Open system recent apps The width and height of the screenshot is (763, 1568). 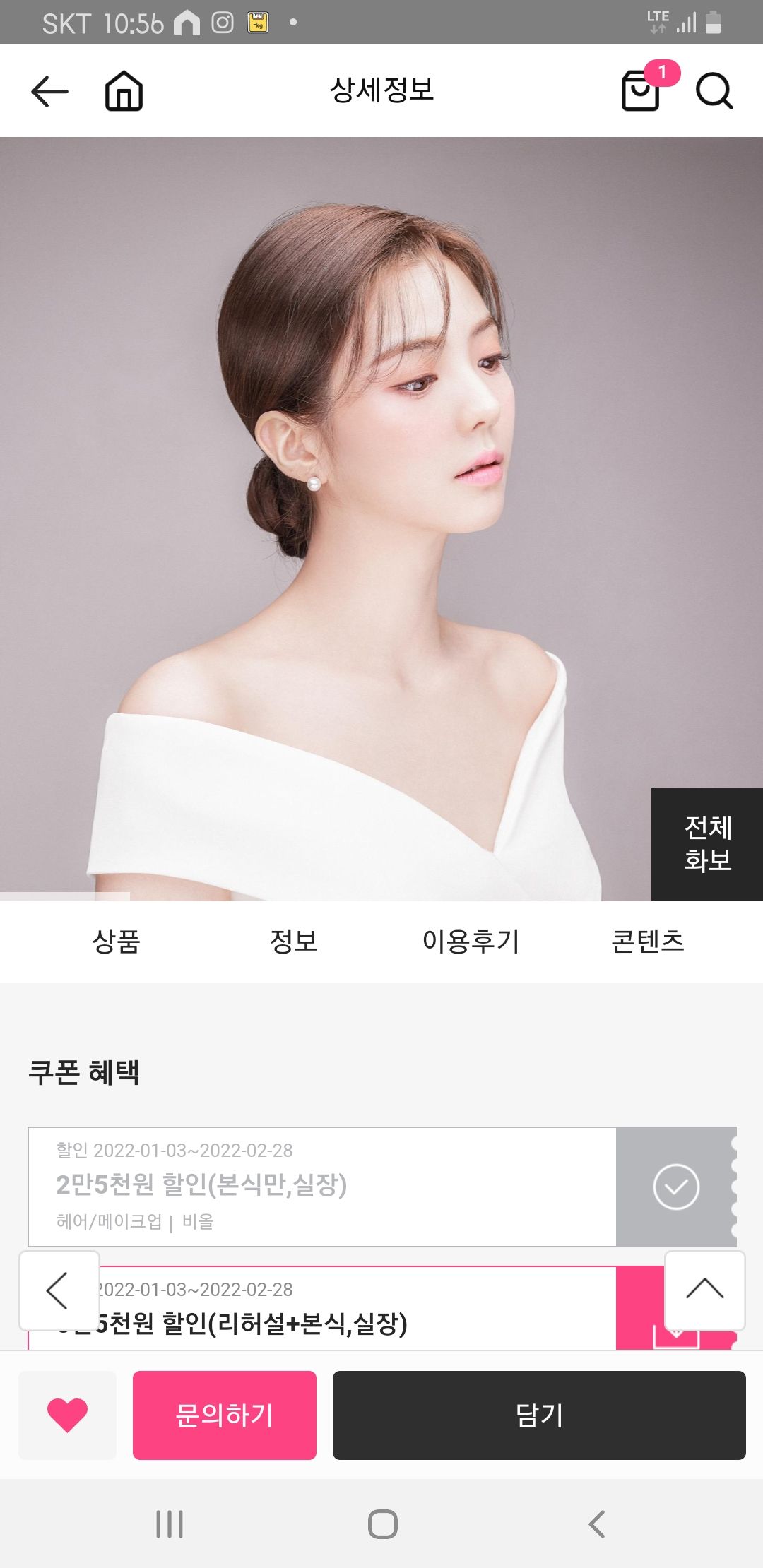pyautogui.click(x=170, y=1524)
